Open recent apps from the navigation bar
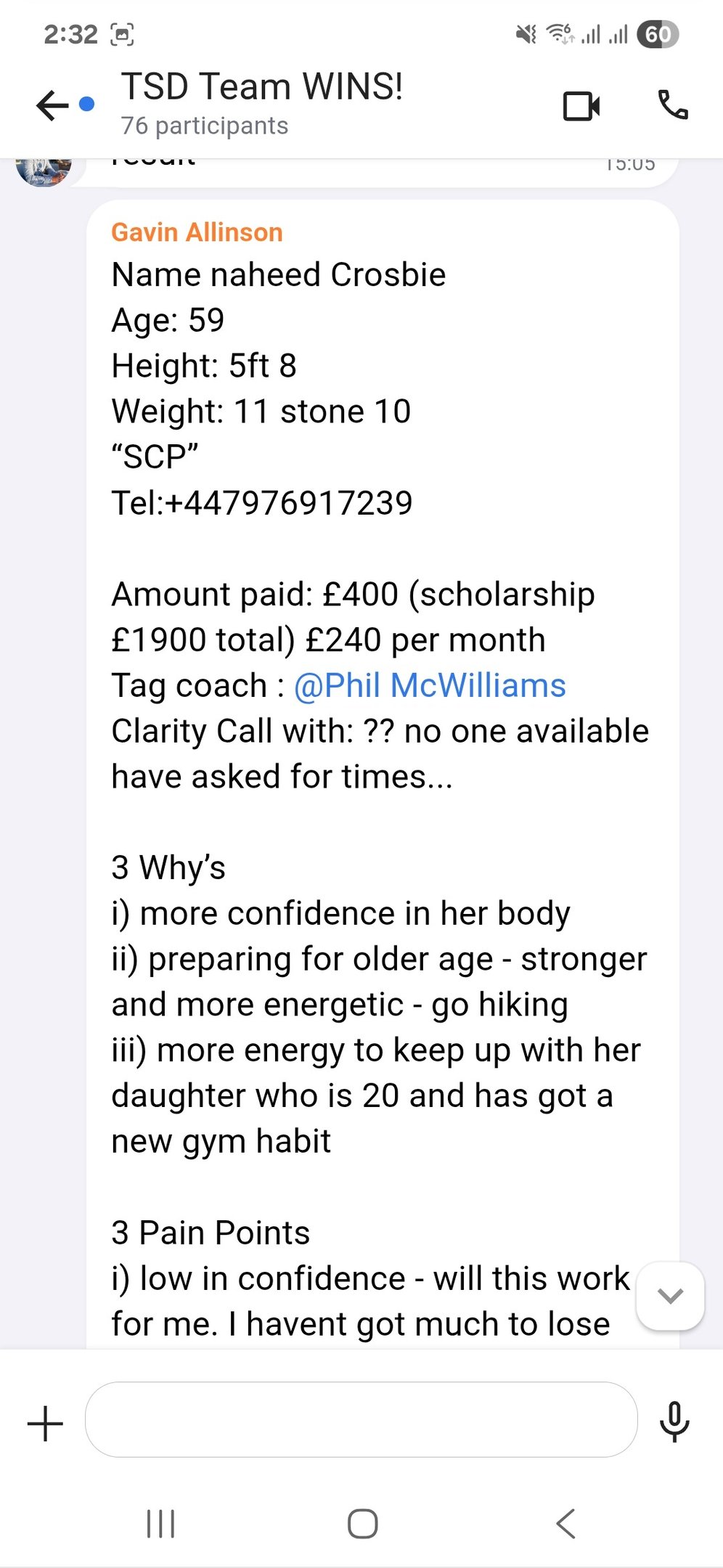 coord(160,1523)
